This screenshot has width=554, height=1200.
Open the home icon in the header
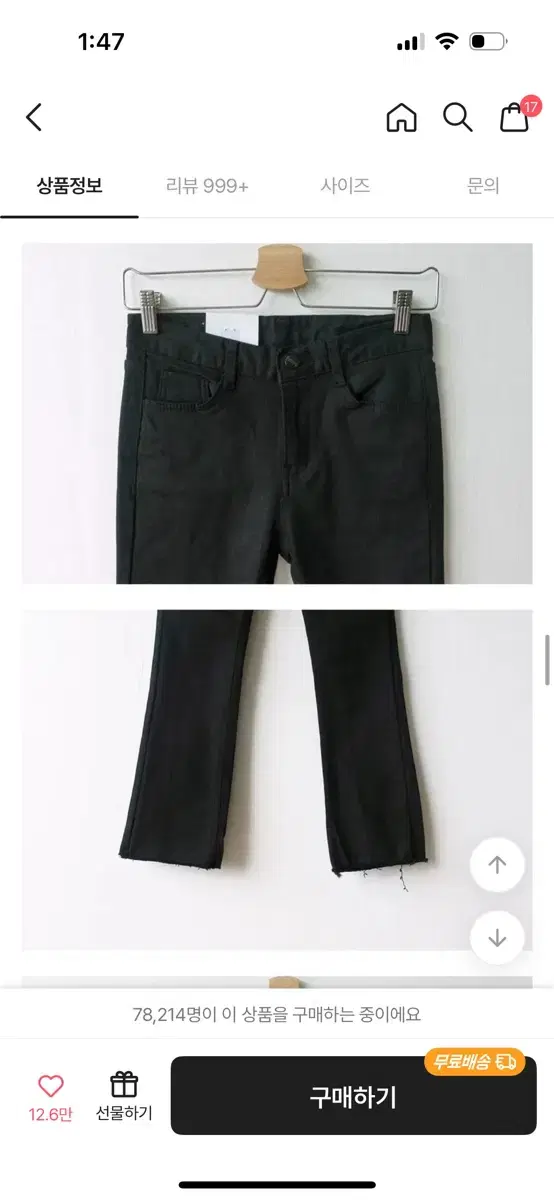coord(401,118)
